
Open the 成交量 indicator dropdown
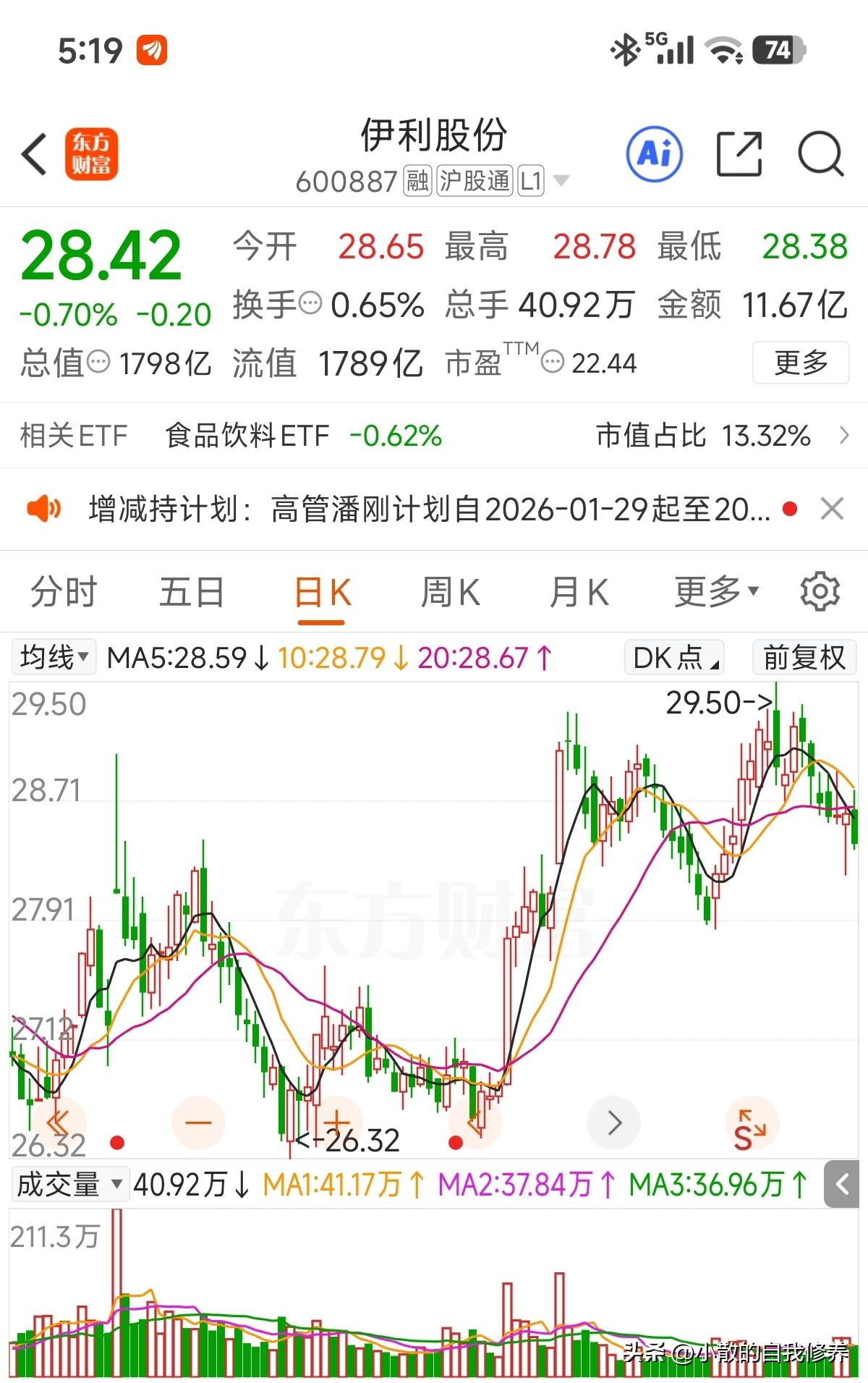[69, 1185]
